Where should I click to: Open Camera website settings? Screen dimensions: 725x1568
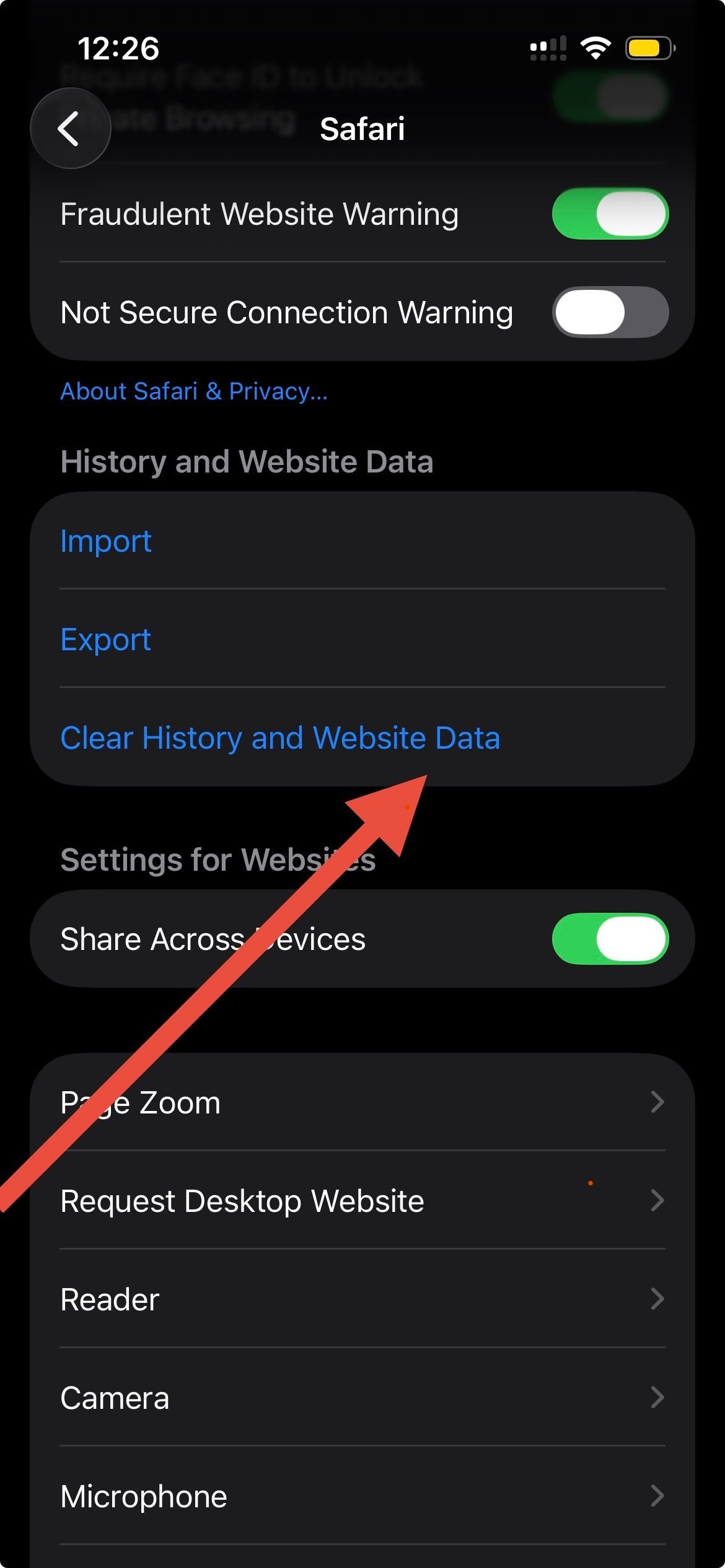click(362, 1398)
